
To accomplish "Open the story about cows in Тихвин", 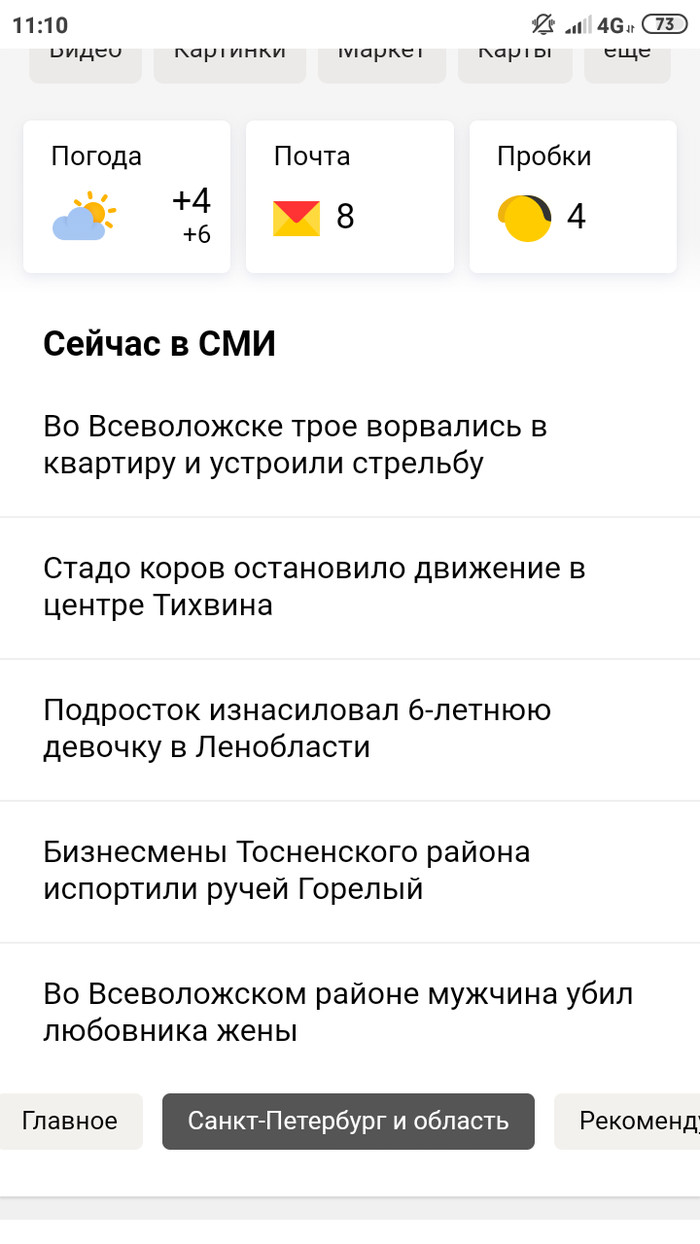I will click(313, 587).
